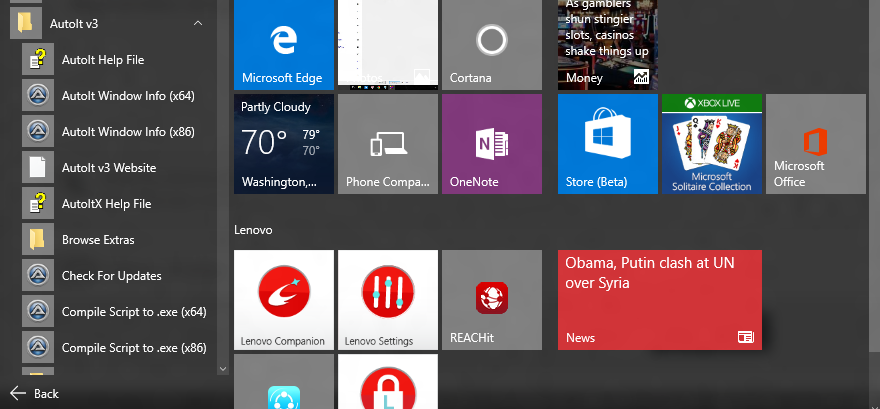The image size is (880, 409).
Task: Launch OneNote tile
Action: 491,144
